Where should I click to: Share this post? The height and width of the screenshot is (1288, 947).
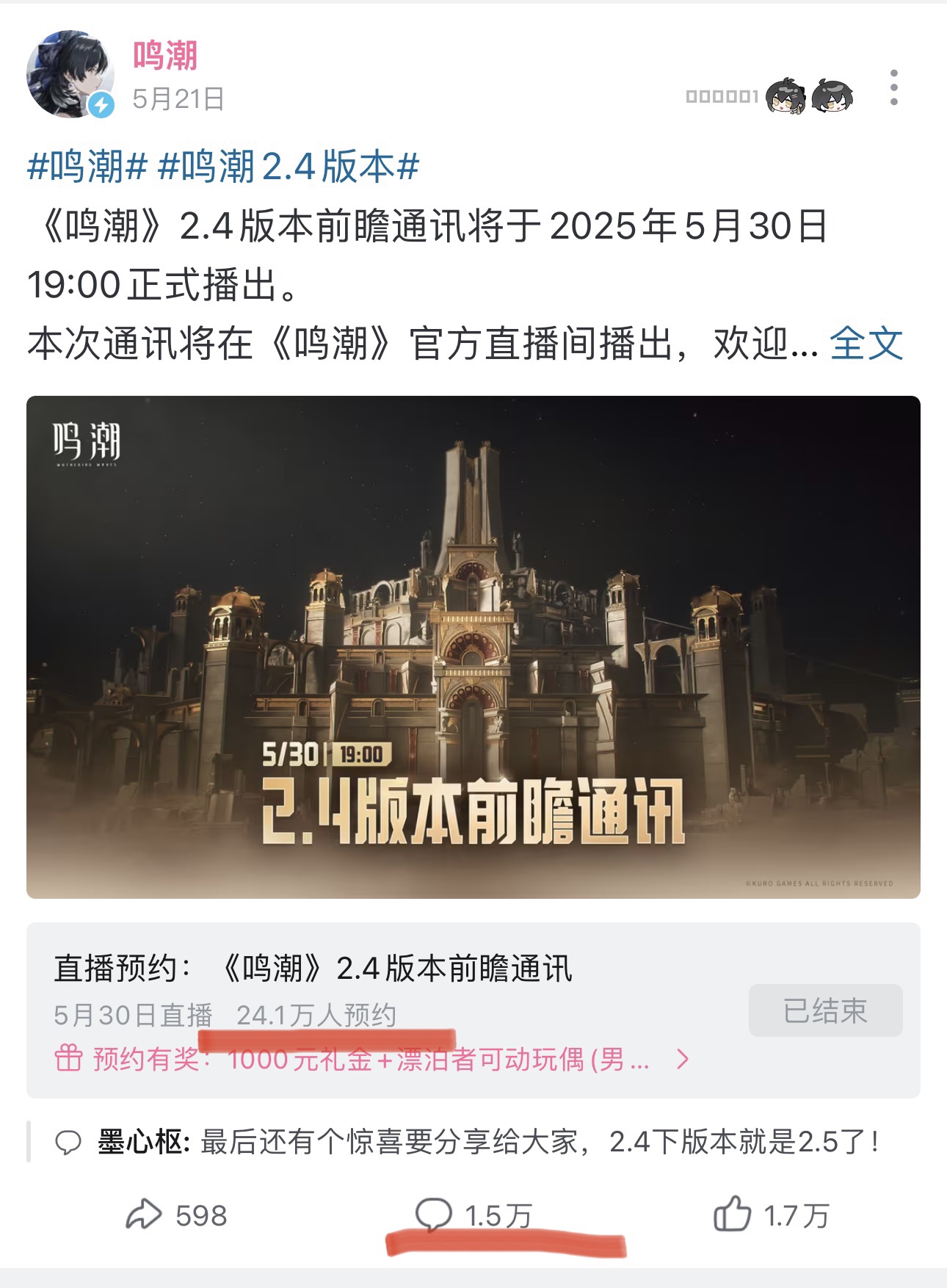[176, 1215]
